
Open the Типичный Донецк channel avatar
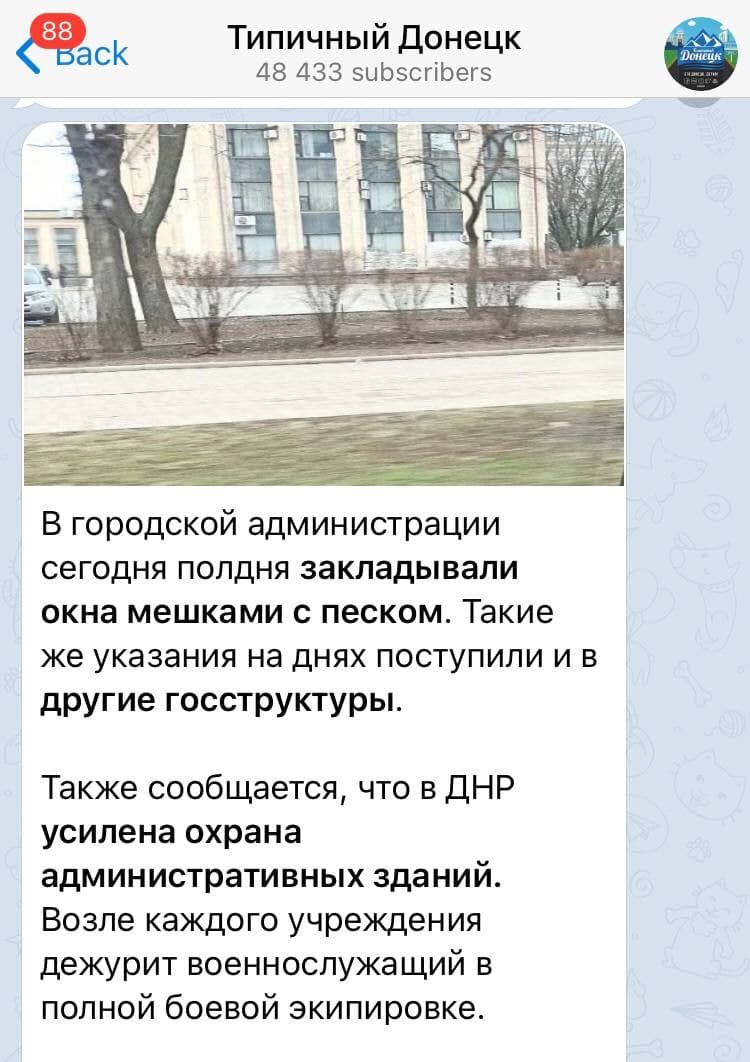click(700, 50)
